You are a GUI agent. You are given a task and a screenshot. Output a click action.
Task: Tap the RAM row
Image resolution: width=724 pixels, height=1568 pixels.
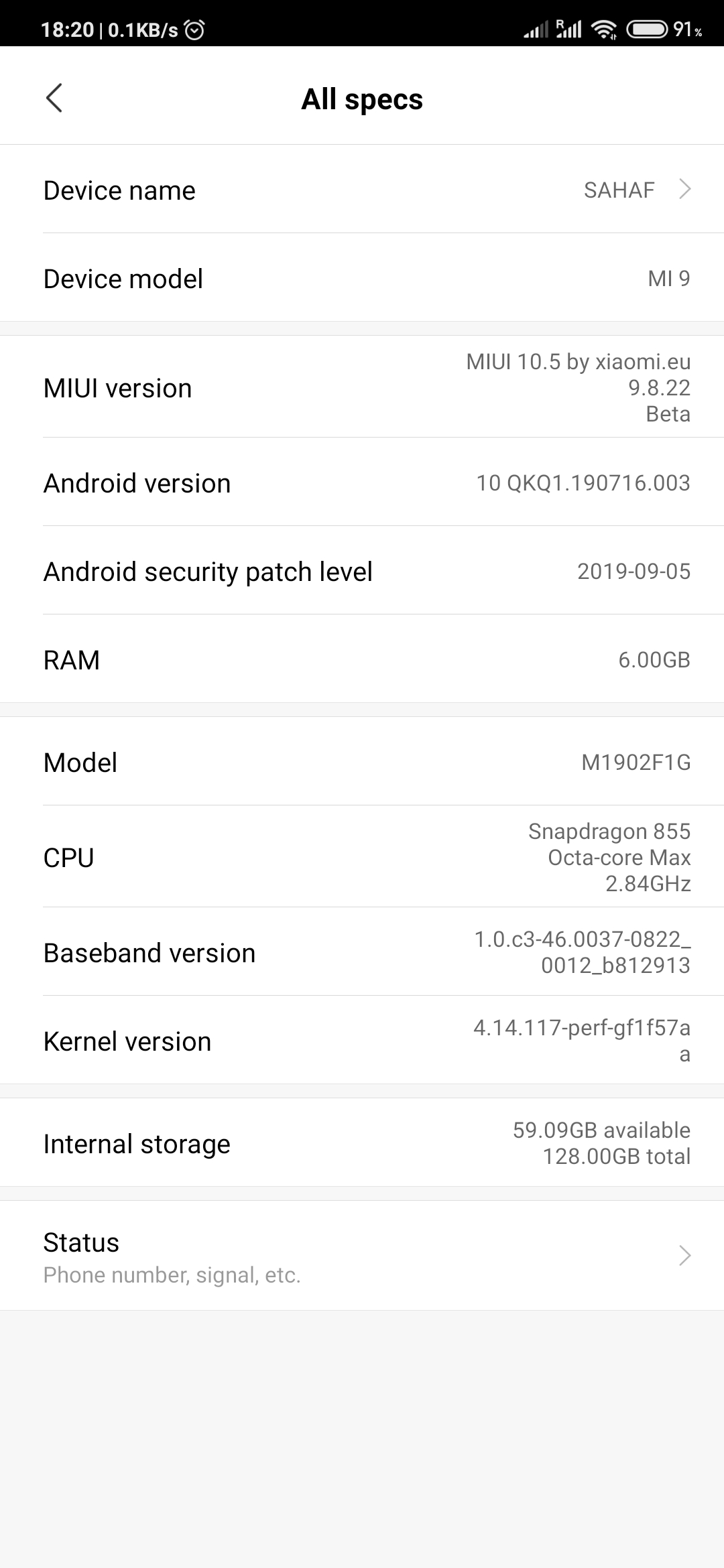click(x=362, y=659)
